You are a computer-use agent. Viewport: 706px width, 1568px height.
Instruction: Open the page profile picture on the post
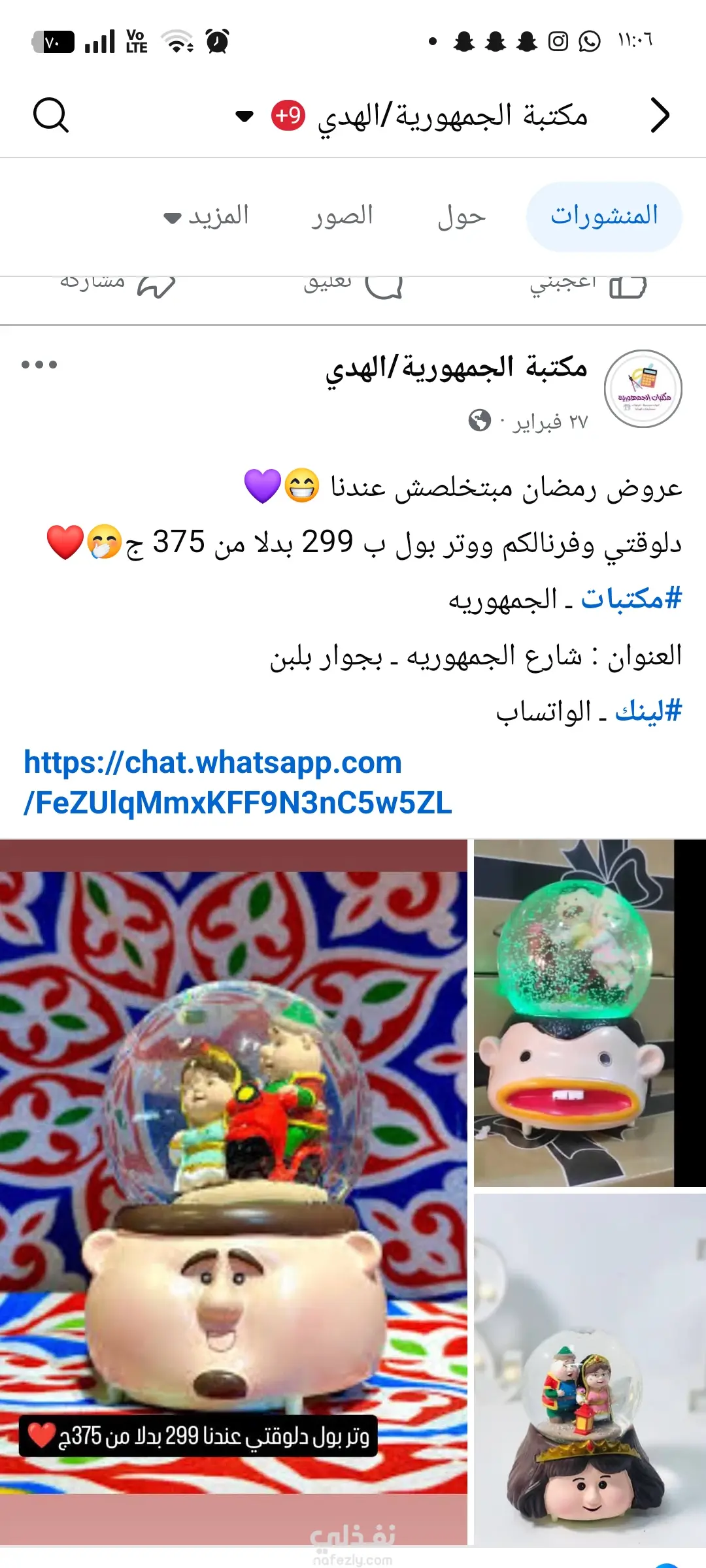tap(643, 389)
